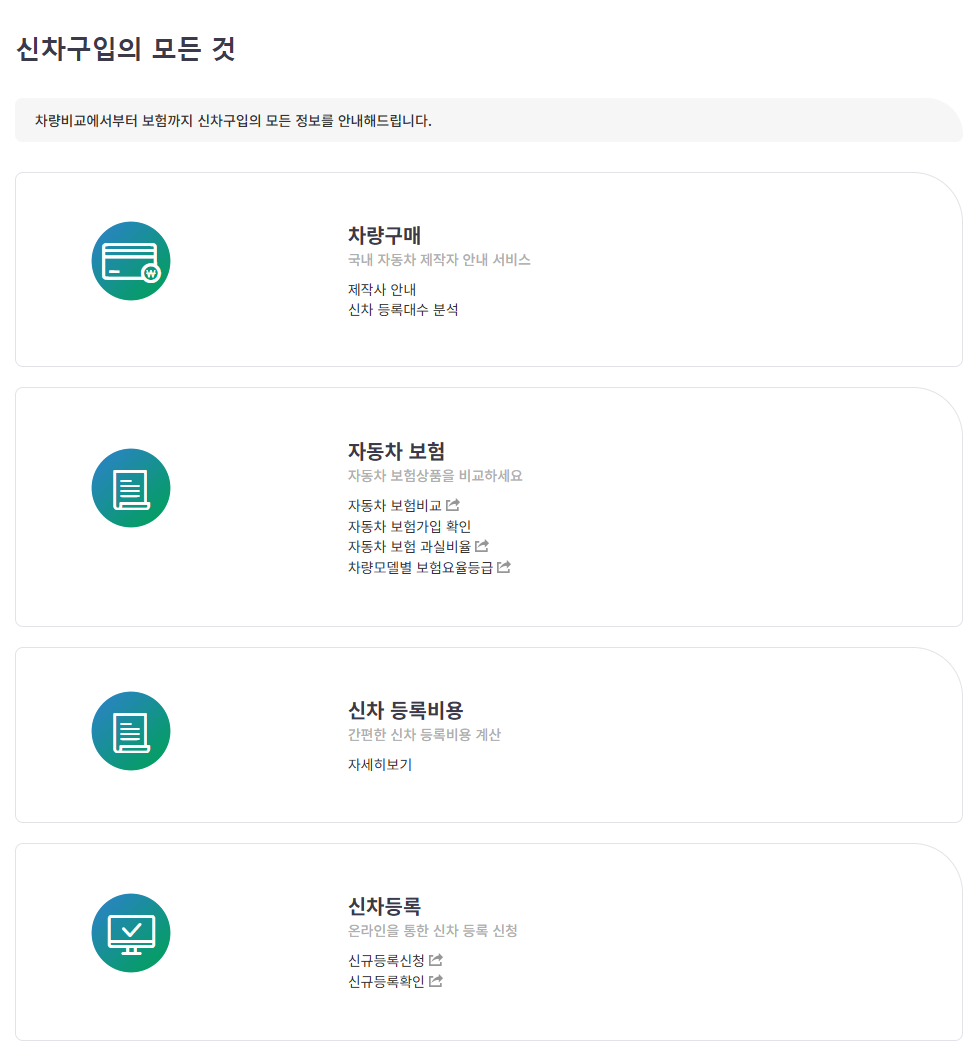Open 자동차 보험비교 for insurance comparison
This screenshot has height=1057, width=976.
394,506
